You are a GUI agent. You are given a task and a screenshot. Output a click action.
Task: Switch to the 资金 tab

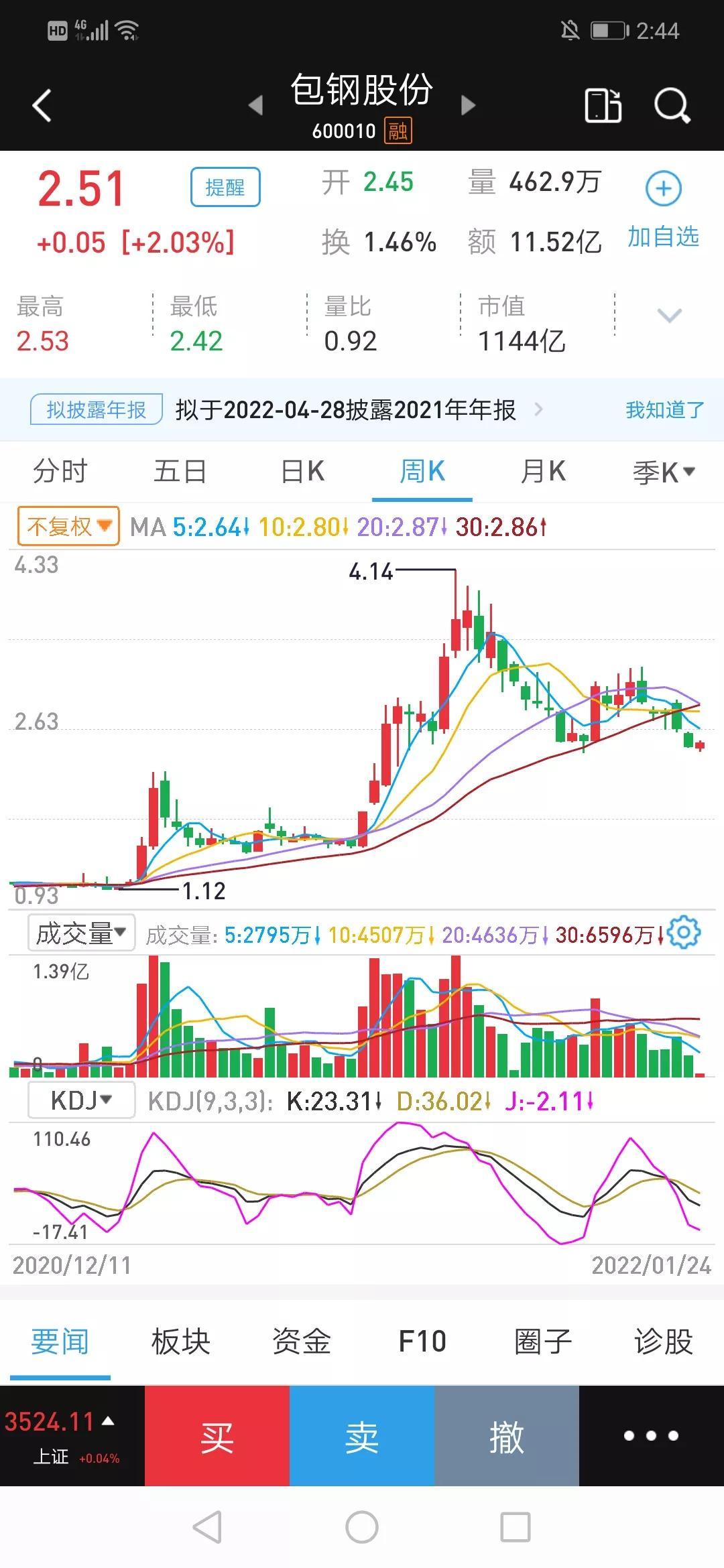302,1342
